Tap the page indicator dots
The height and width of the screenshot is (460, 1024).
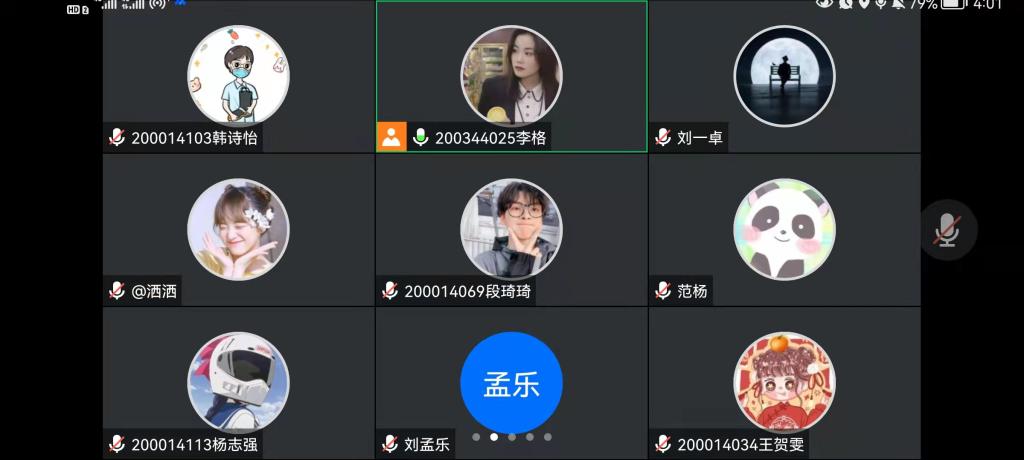click(511, 437)
